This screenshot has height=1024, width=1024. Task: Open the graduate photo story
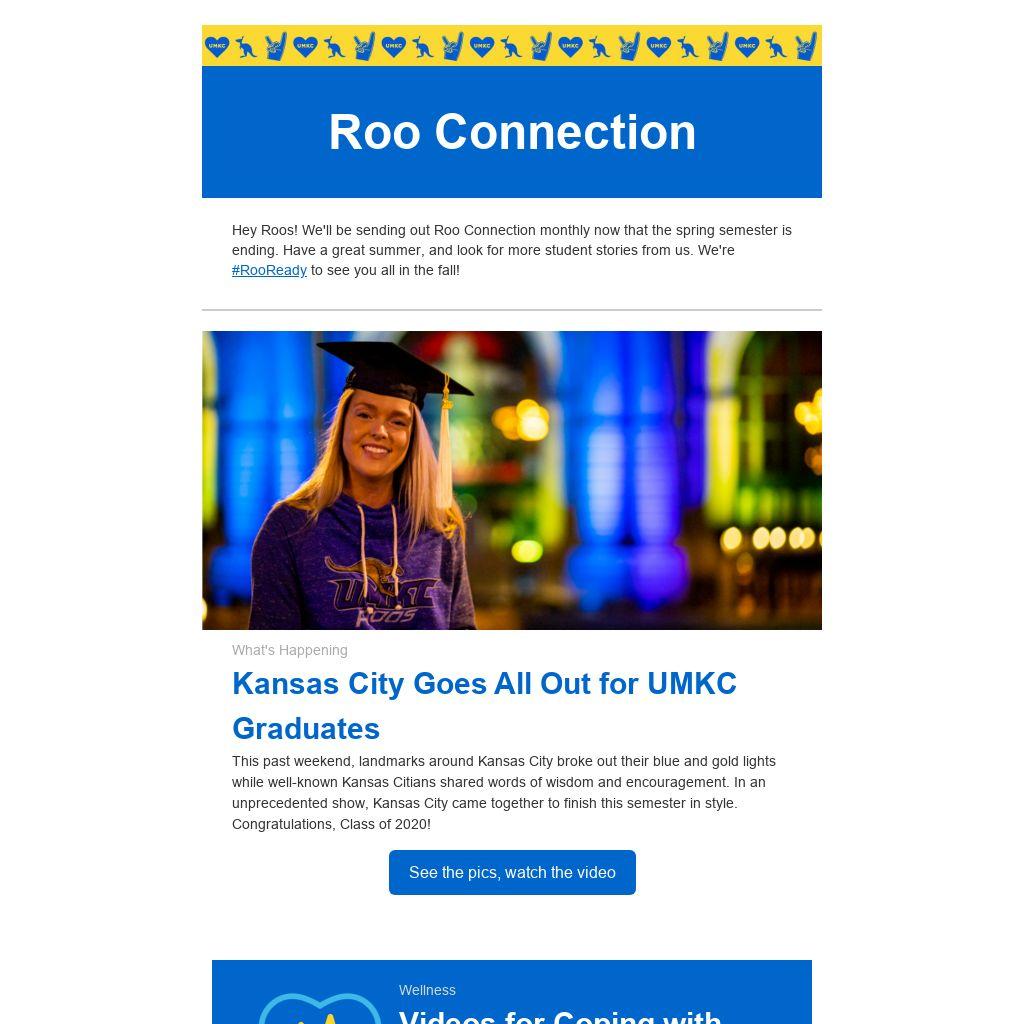(512, 480)
